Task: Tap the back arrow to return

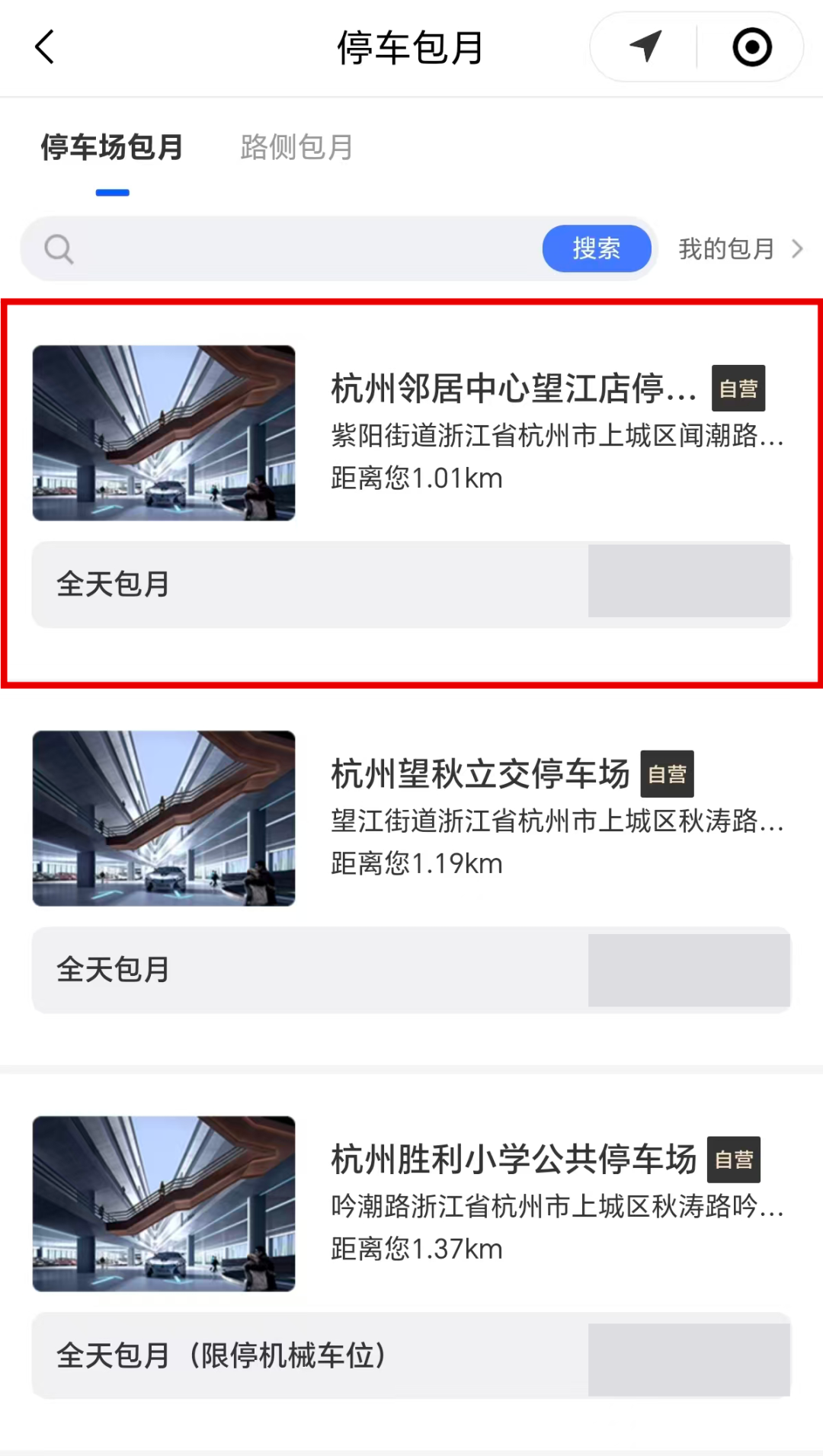Action: (44, 46)
